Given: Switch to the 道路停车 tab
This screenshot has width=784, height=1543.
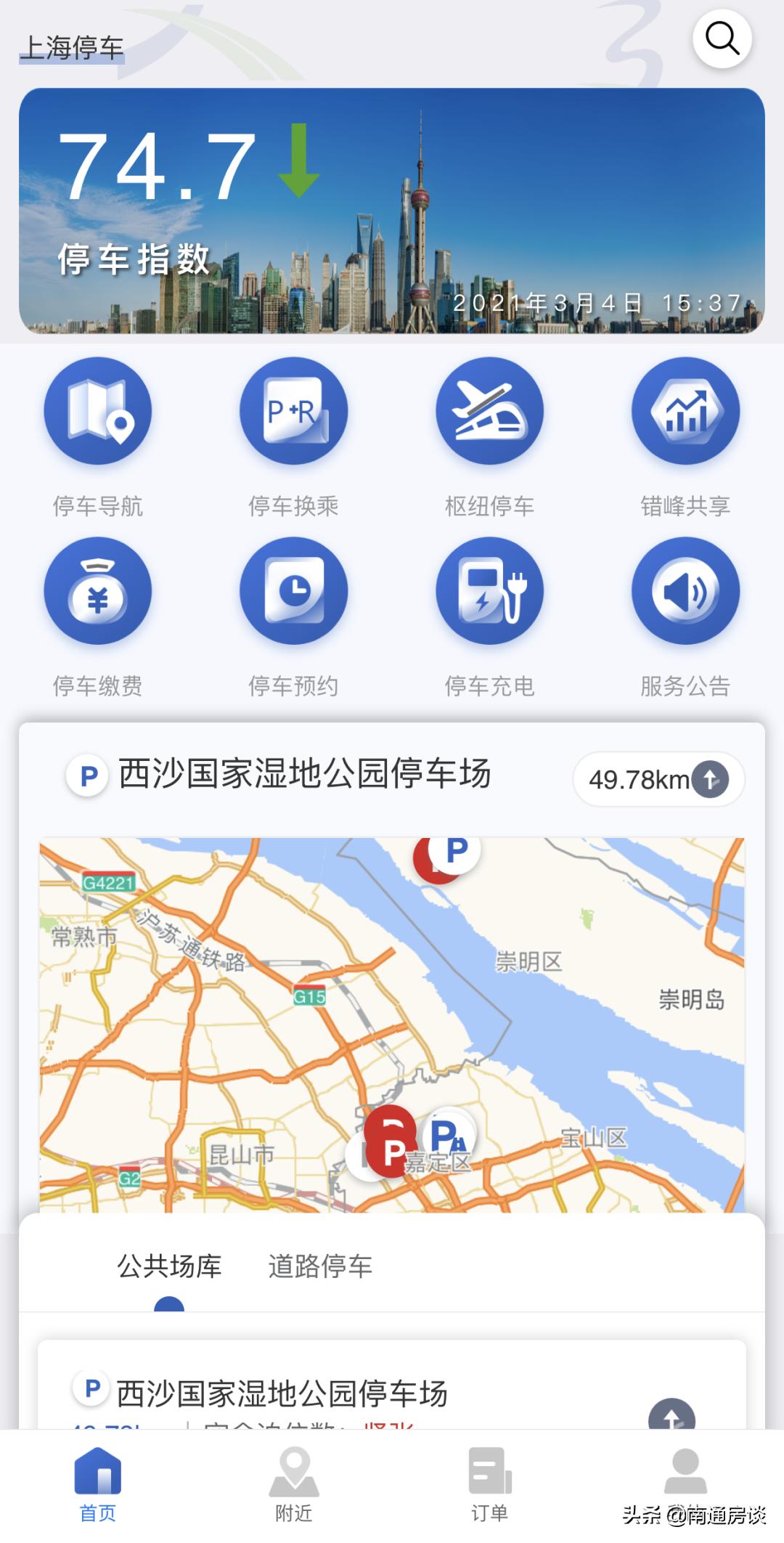Looking at the screenshot, I should [x=319, y=1265].
